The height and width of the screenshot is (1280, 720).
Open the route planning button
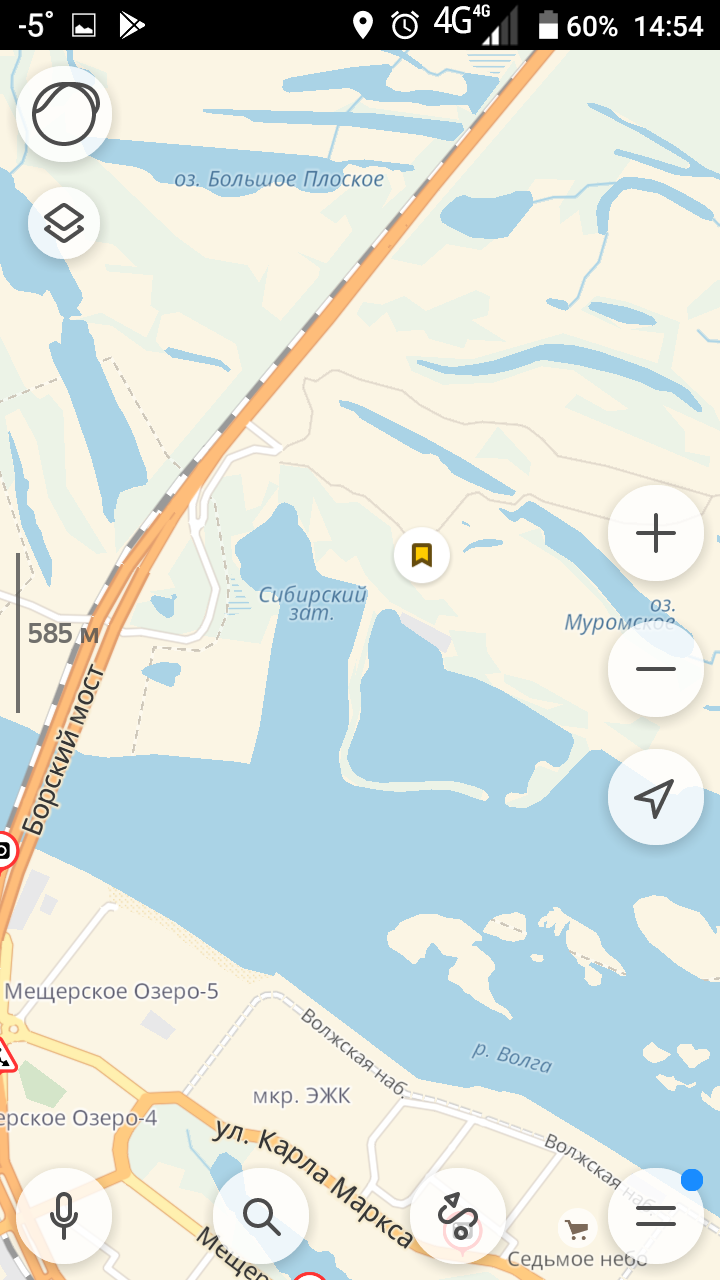[458, 1216]
